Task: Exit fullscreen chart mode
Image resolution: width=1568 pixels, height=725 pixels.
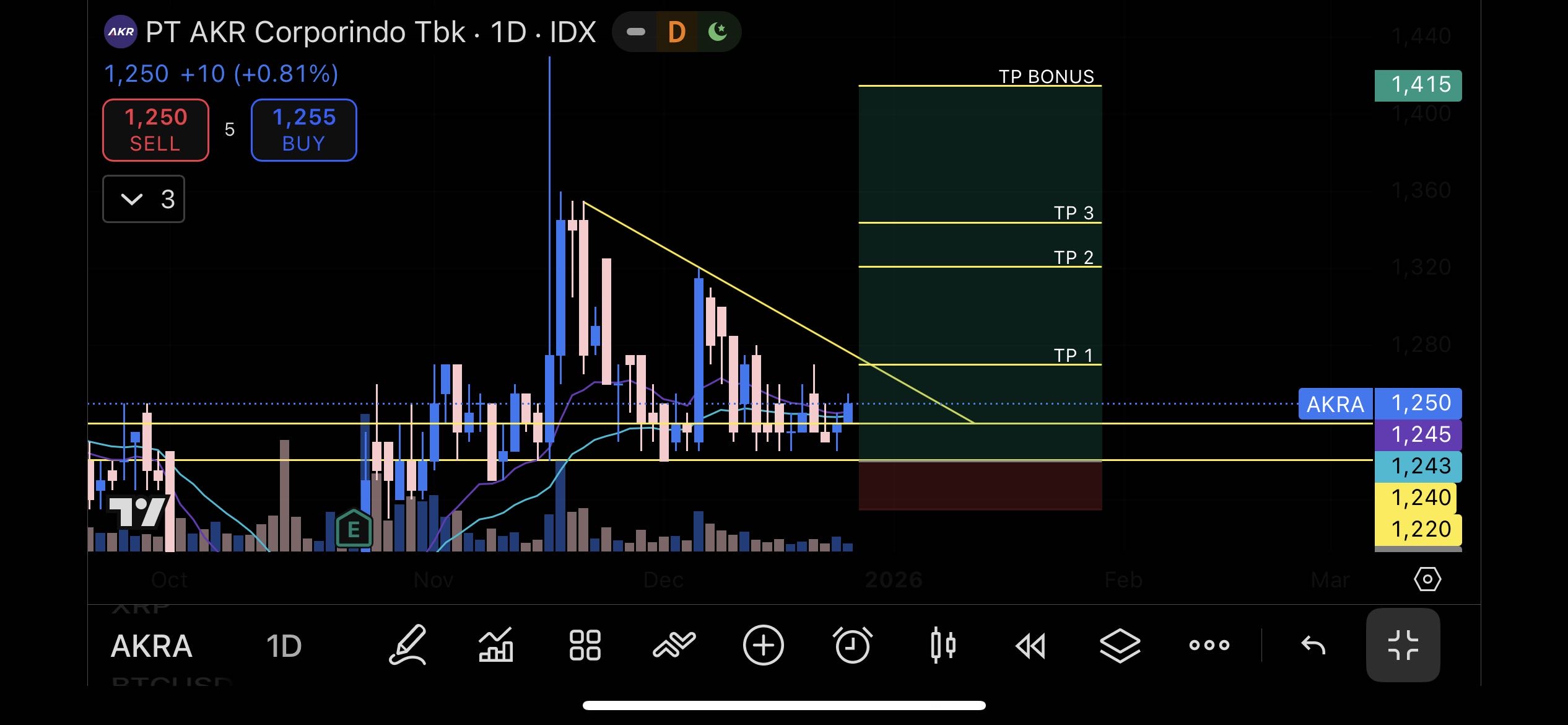Action: click(x=1403, y=645)
